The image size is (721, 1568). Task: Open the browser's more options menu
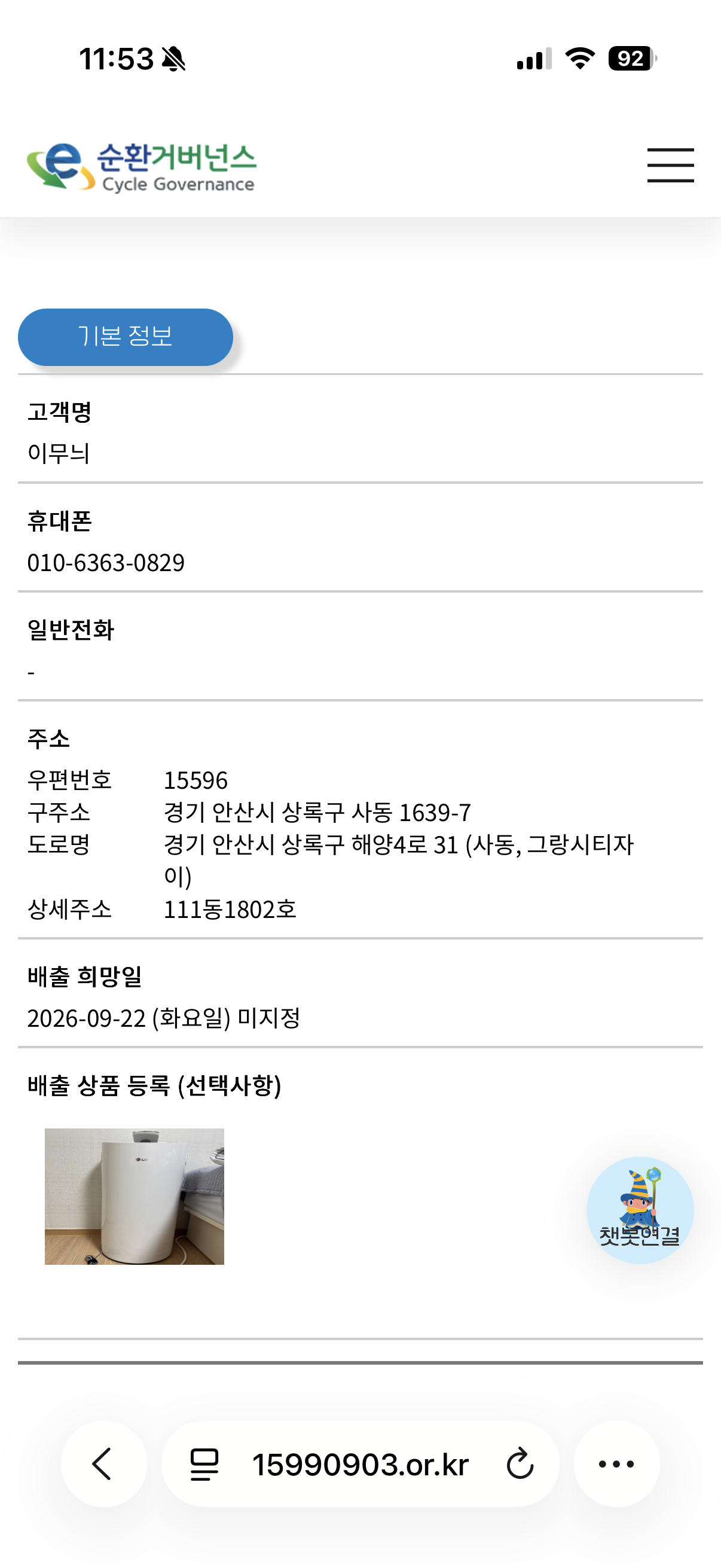coord(616,1463)
